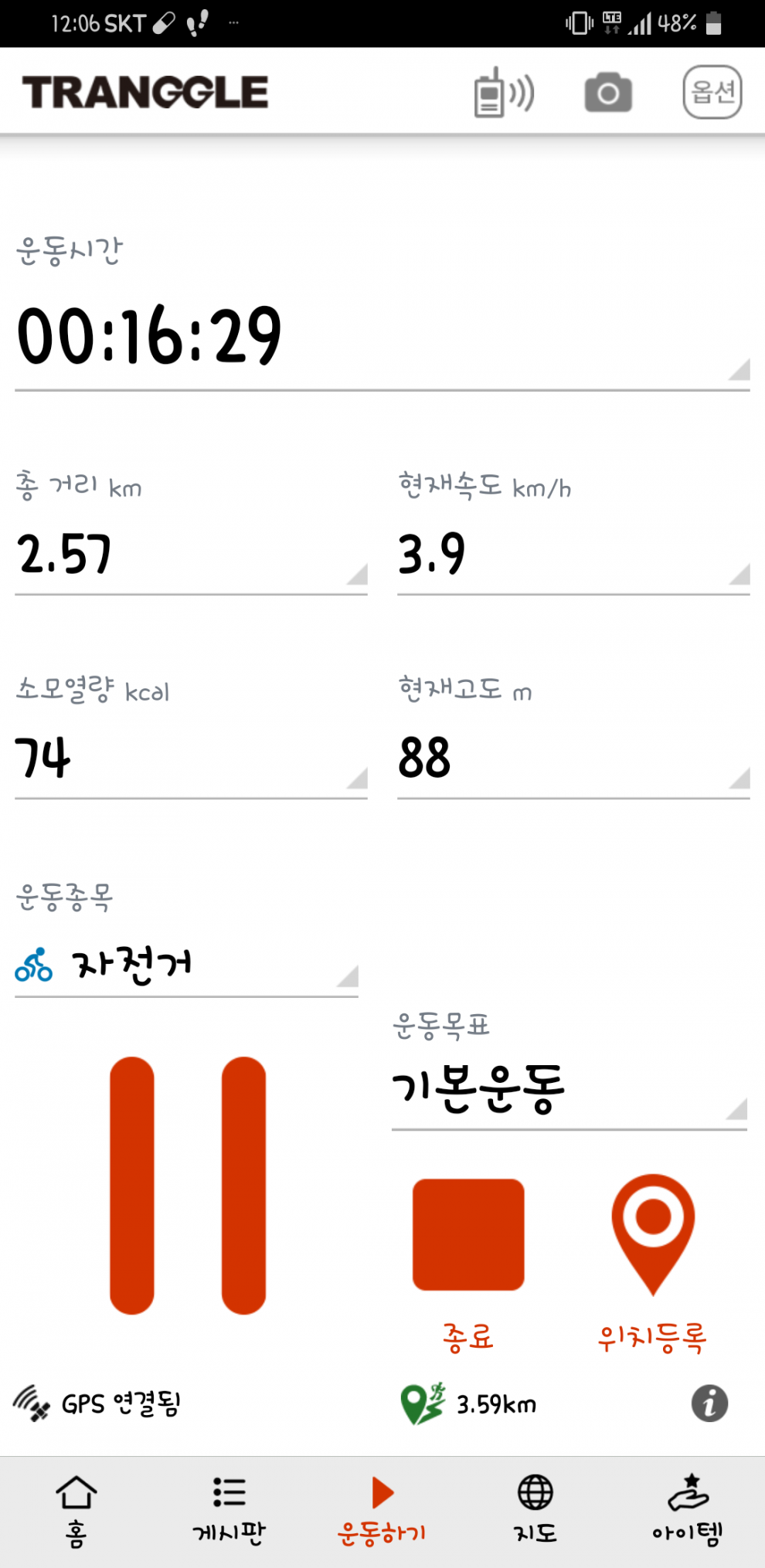This screenshot has height=1568, width=765.
Task: Open the walkie-talkie feature
Action: [504, 93]
